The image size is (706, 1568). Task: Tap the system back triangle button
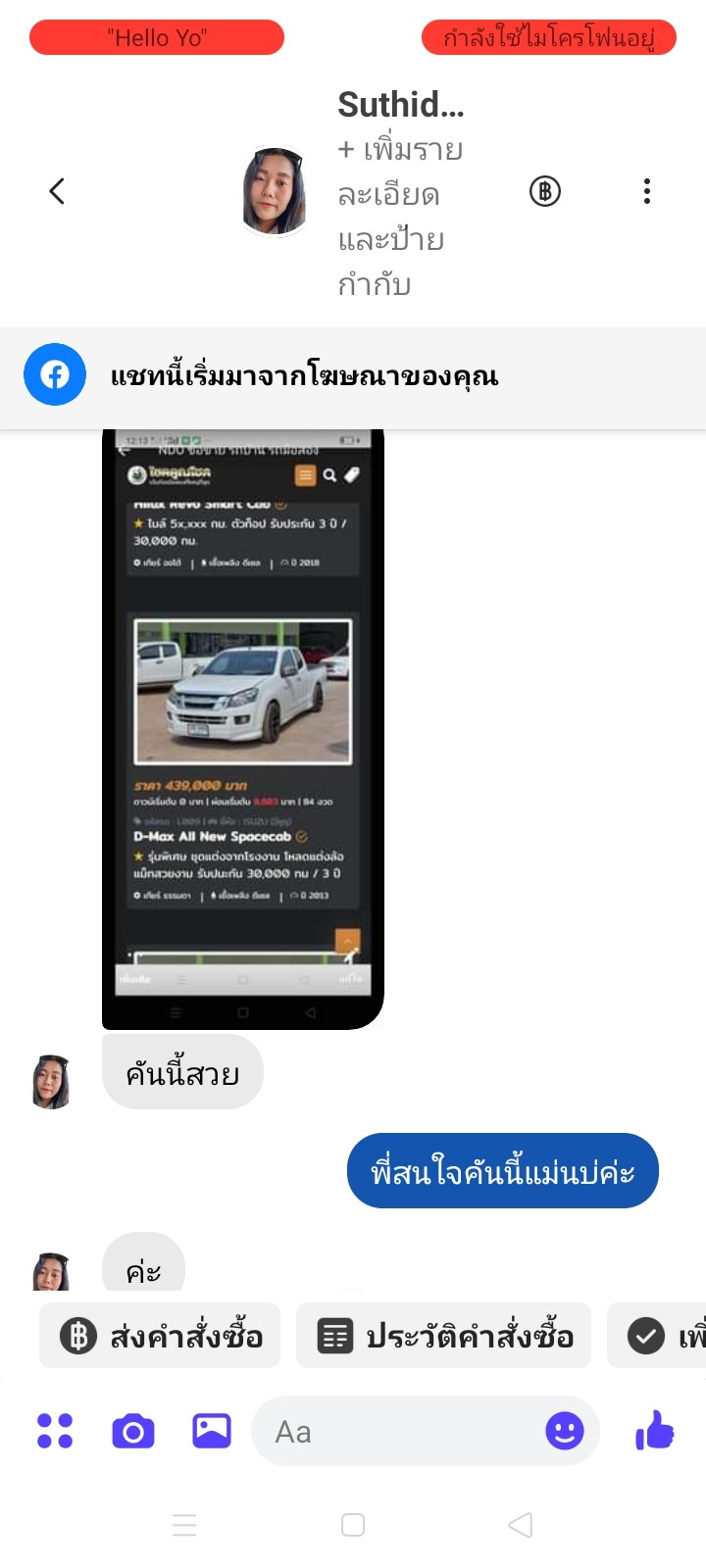[x=521, y=1525]
